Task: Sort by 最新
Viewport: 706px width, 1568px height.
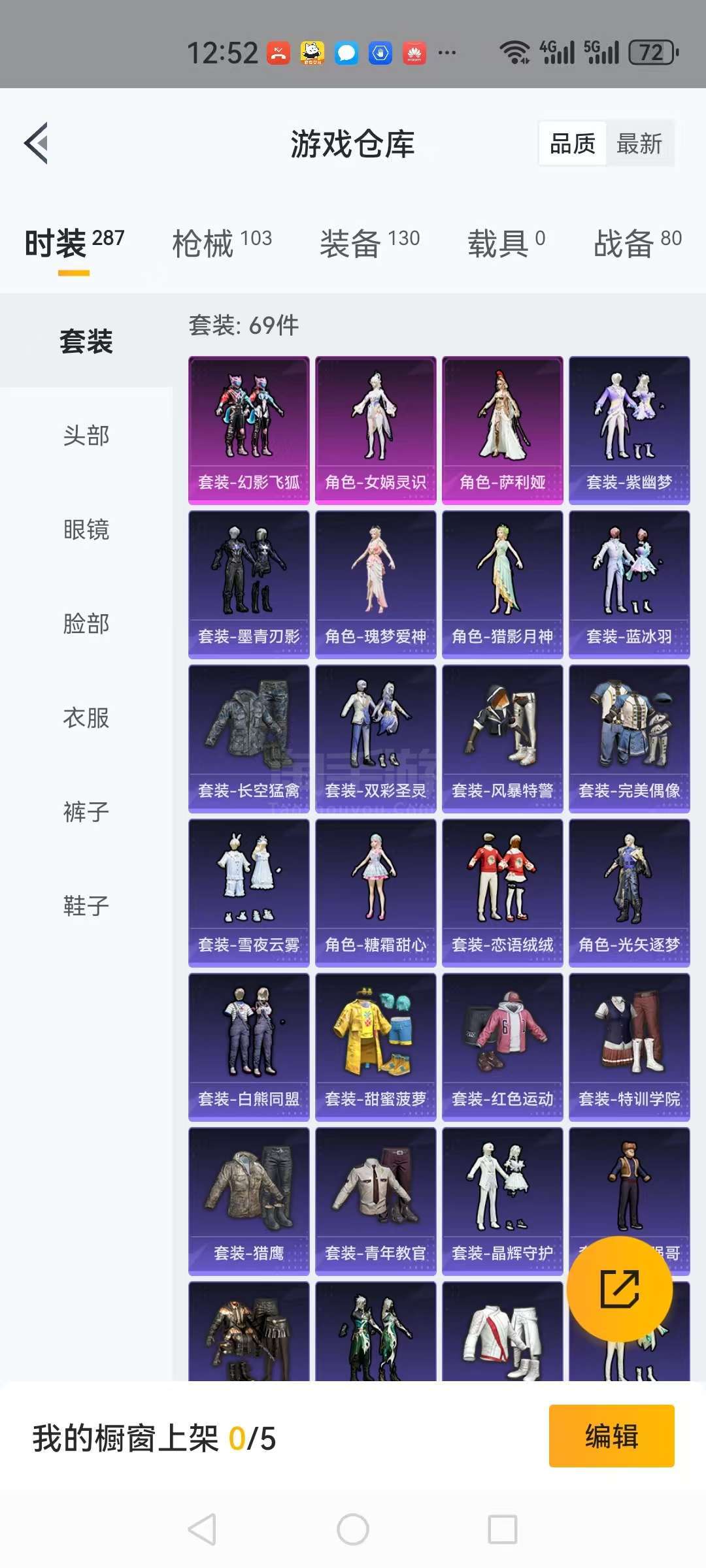Action: click(x=639, y=143)
